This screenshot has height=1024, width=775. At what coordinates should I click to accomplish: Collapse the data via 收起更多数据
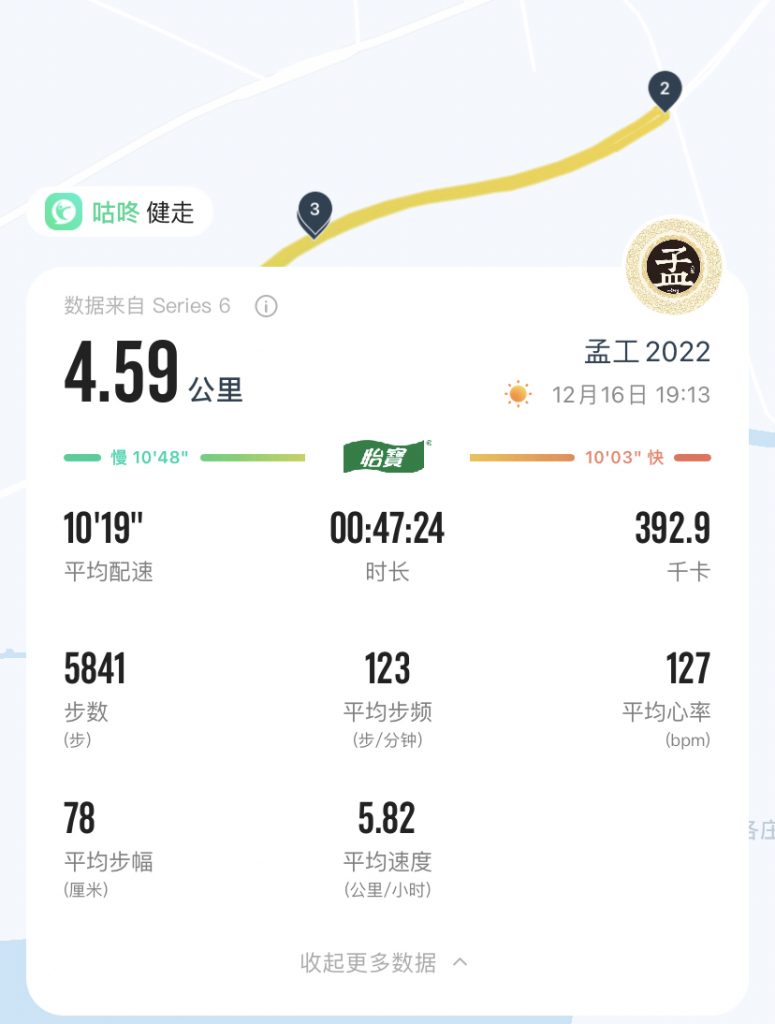point(384,962)
